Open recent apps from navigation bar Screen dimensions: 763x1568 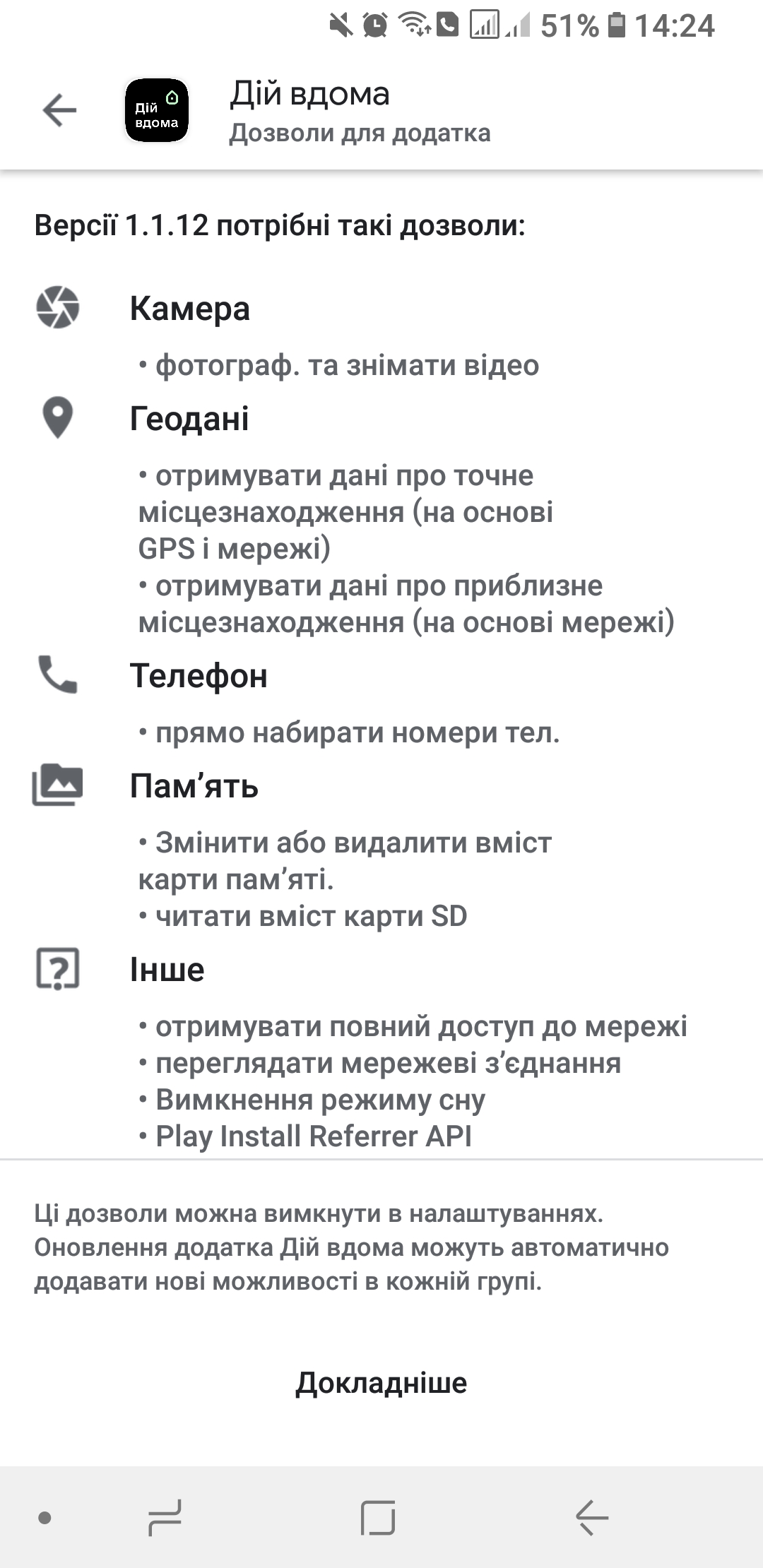[x=165, y=1517]
